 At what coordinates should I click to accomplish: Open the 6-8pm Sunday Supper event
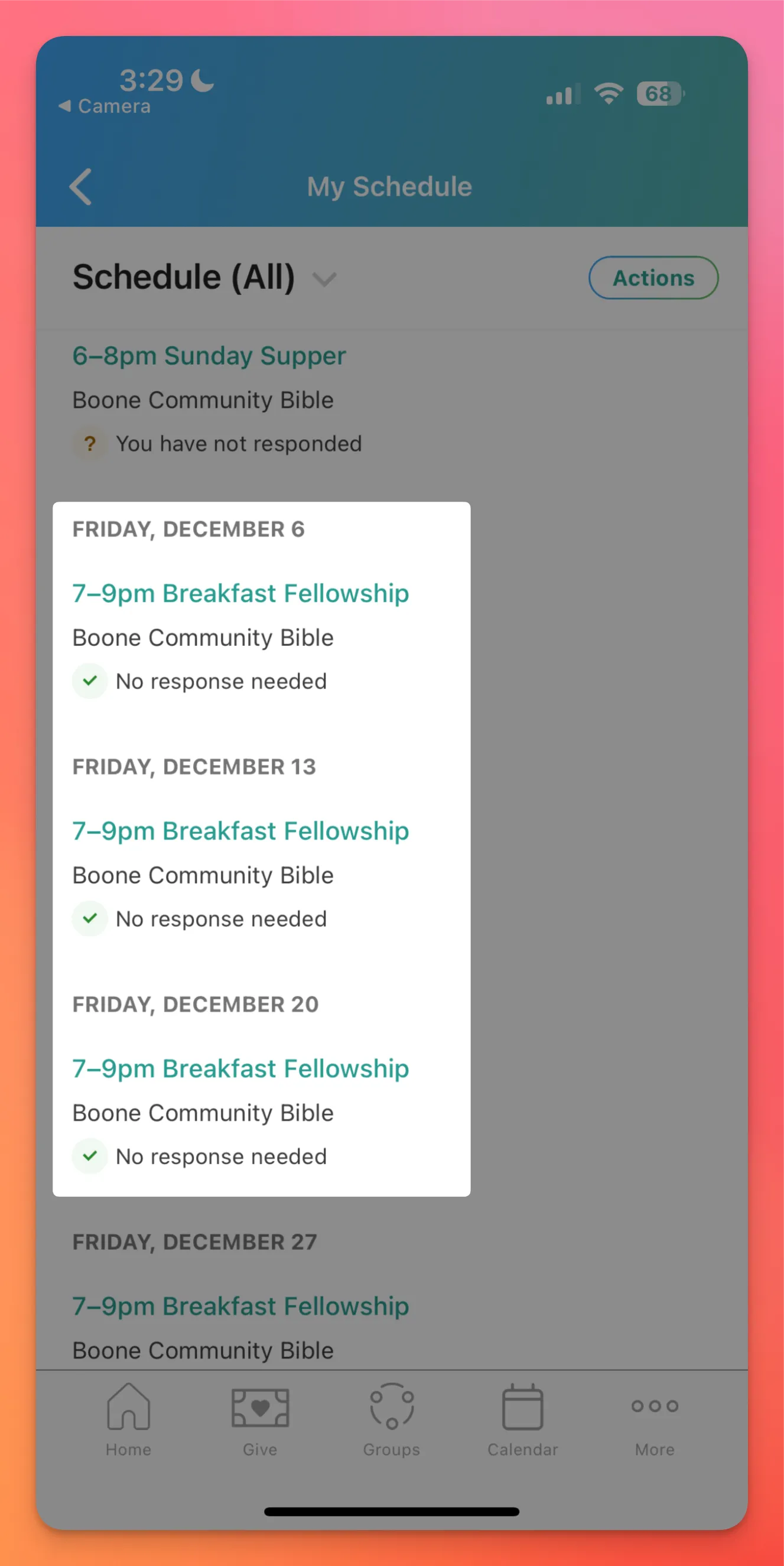(x=209, y=356)
